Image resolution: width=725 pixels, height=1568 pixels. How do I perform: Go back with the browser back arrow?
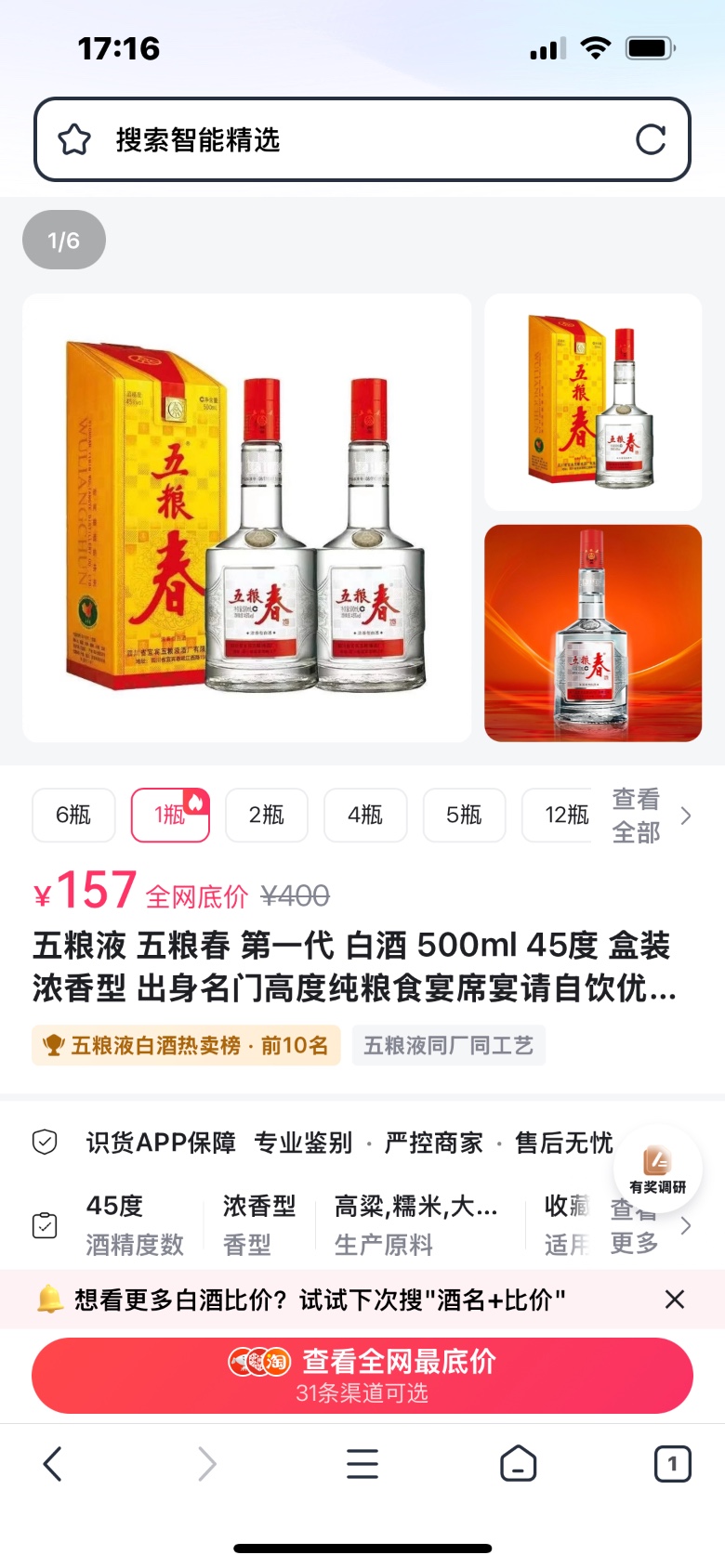click(x=53, y=1464)
